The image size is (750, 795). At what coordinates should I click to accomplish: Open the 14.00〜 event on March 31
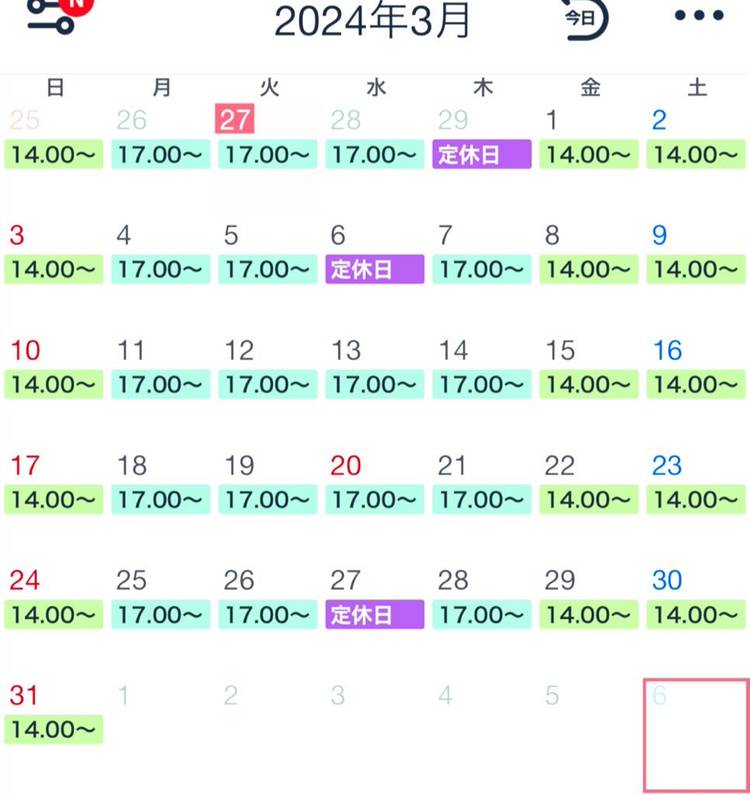coord(54,729)
